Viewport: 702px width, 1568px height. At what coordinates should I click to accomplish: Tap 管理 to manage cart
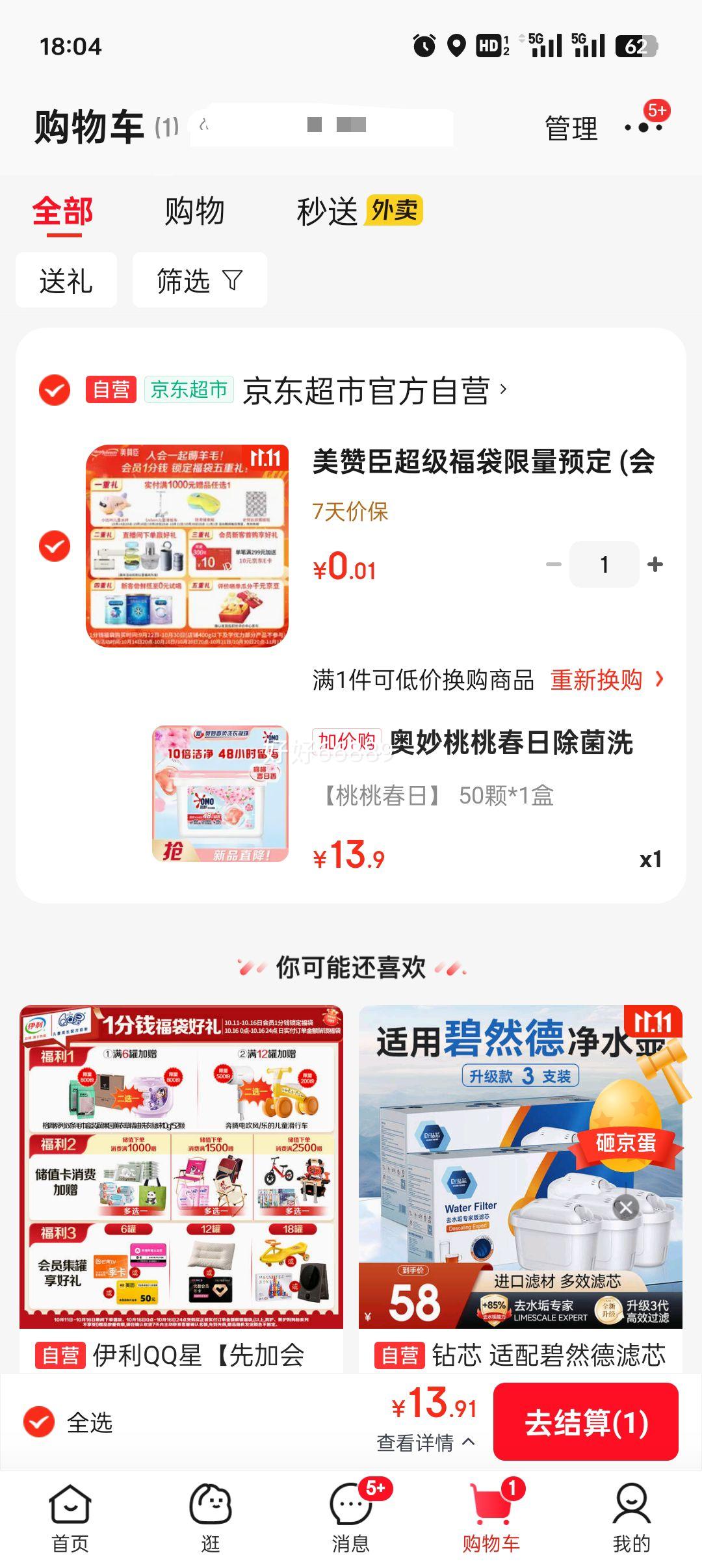click(x=571, y=128)
